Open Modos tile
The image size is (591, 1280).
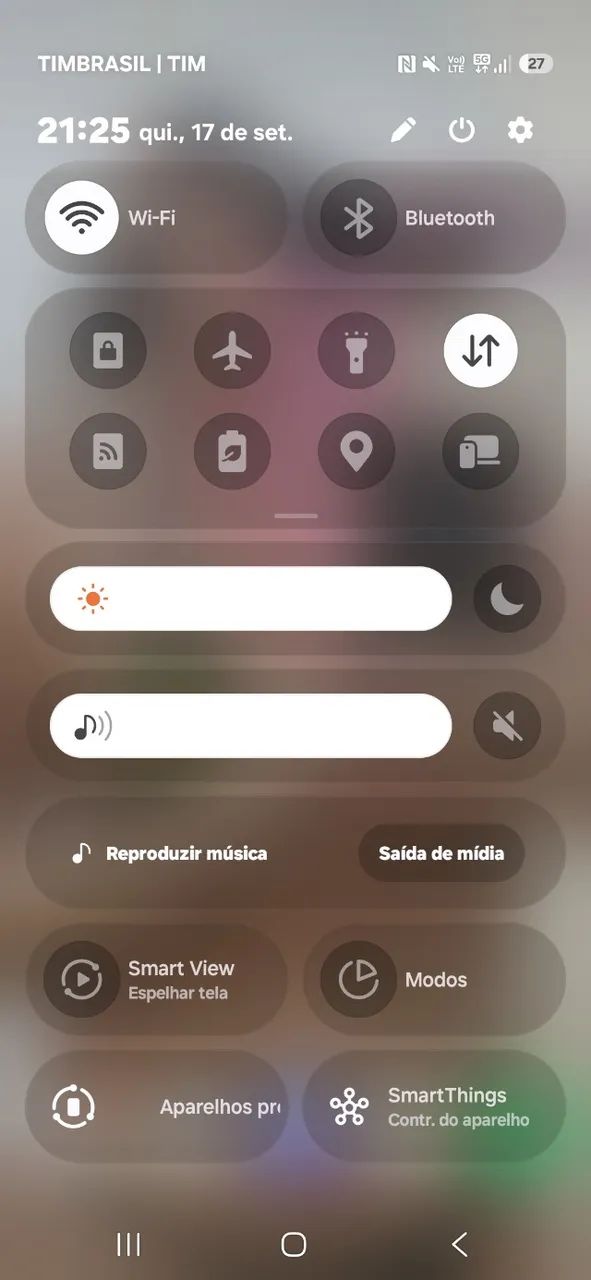click(x=434, y=979)
